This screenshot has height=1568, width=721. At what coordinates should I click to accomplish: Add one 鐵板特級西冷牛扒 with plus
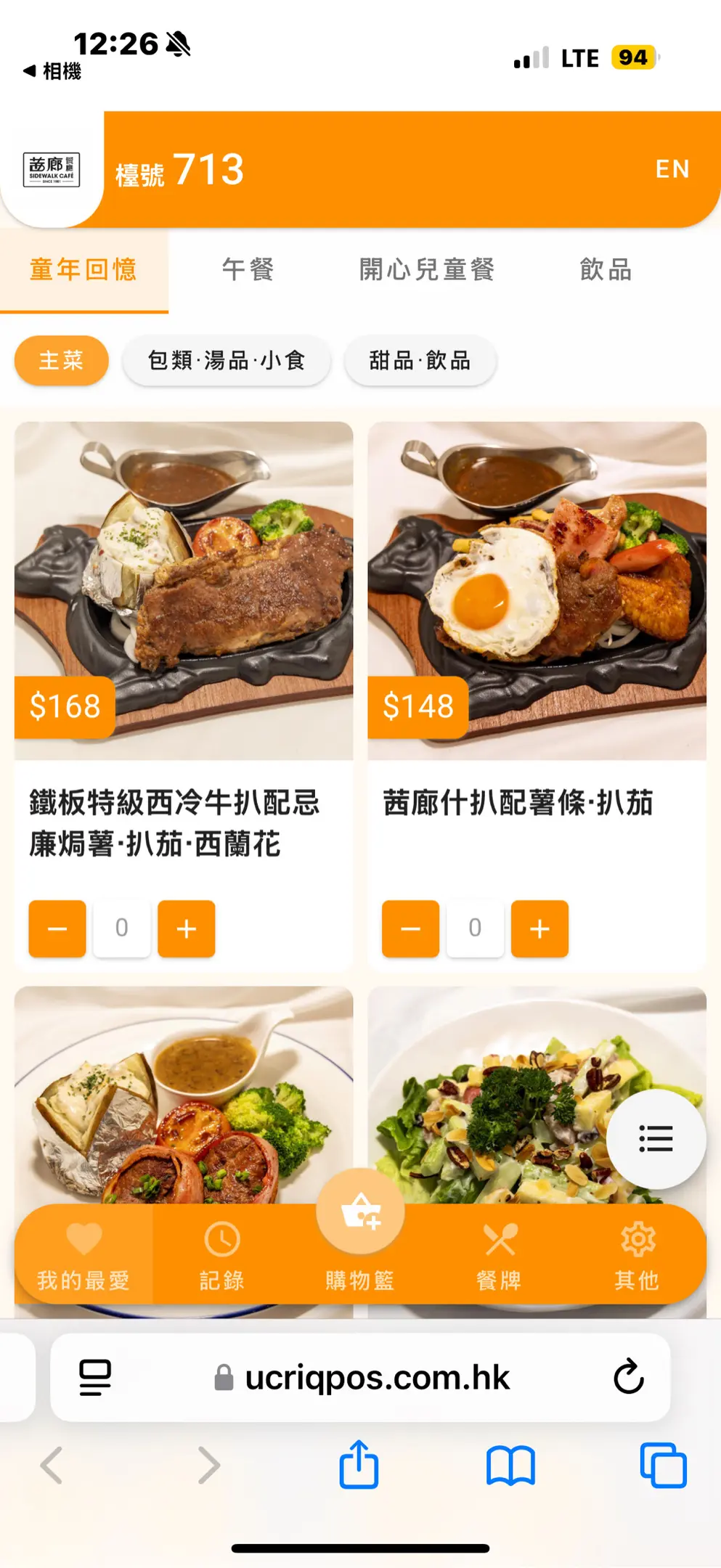click(x=187, y=928)
